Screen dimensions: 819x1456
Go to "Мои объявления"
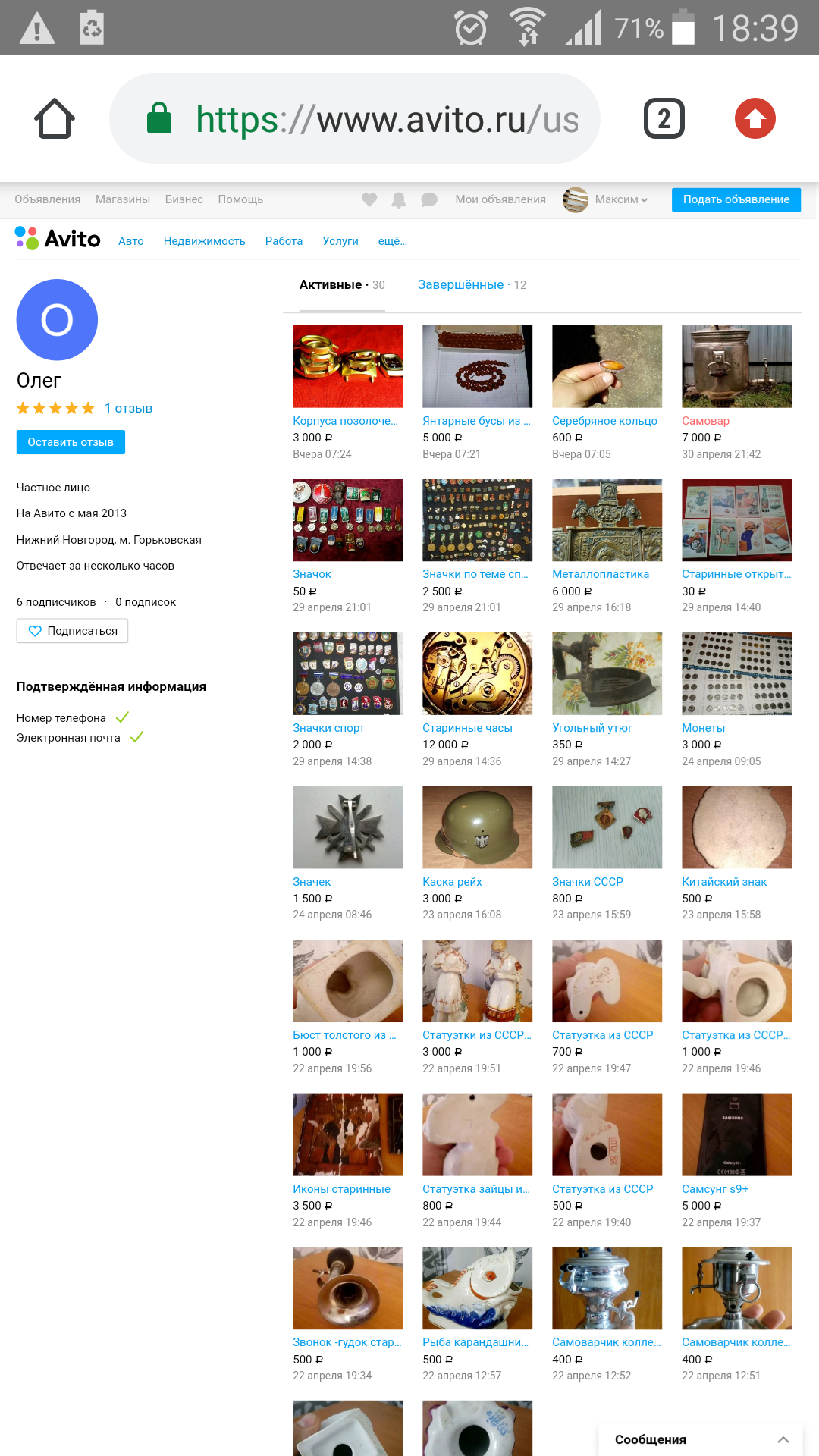pyautogui.click(x=500, y=199)
